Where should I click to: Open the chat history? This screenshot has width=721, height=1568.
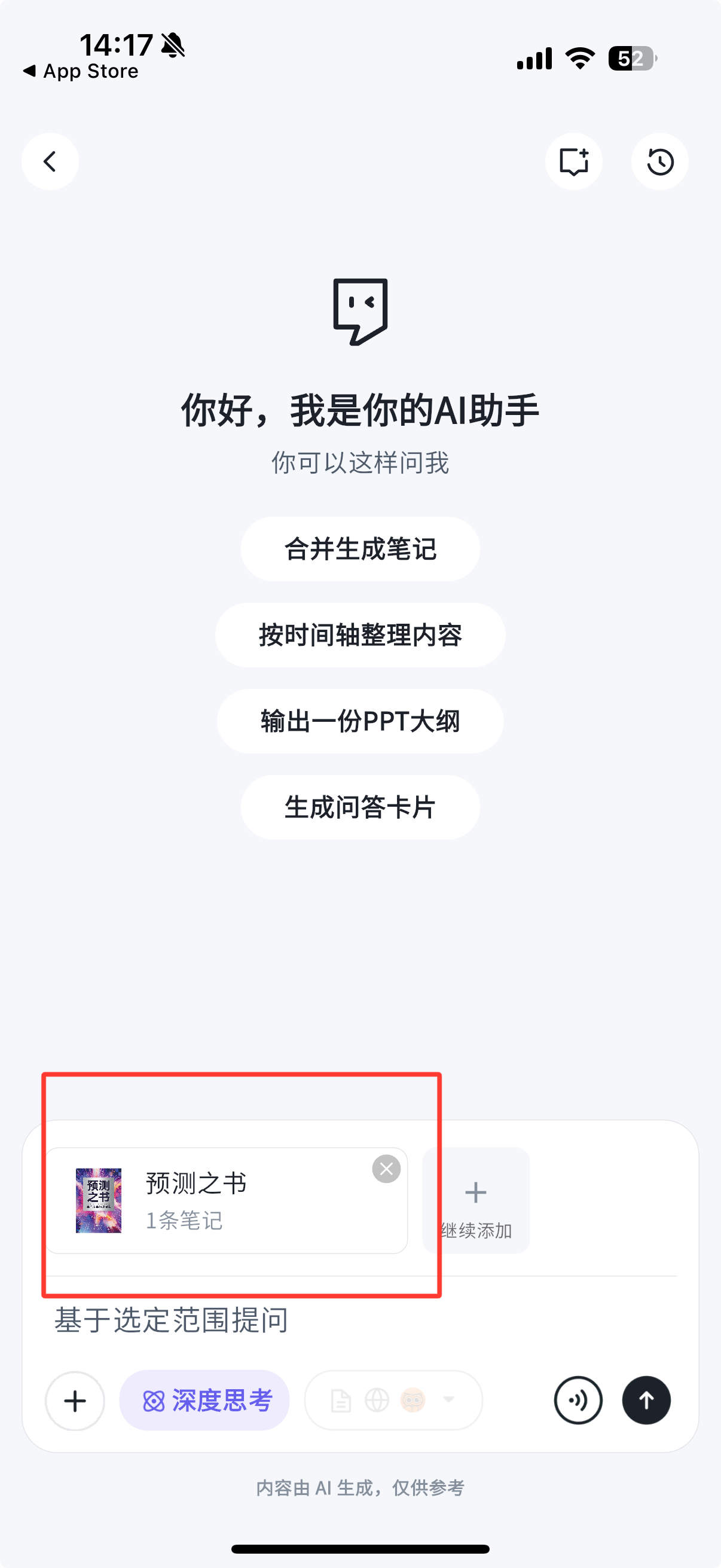[659, 162]
